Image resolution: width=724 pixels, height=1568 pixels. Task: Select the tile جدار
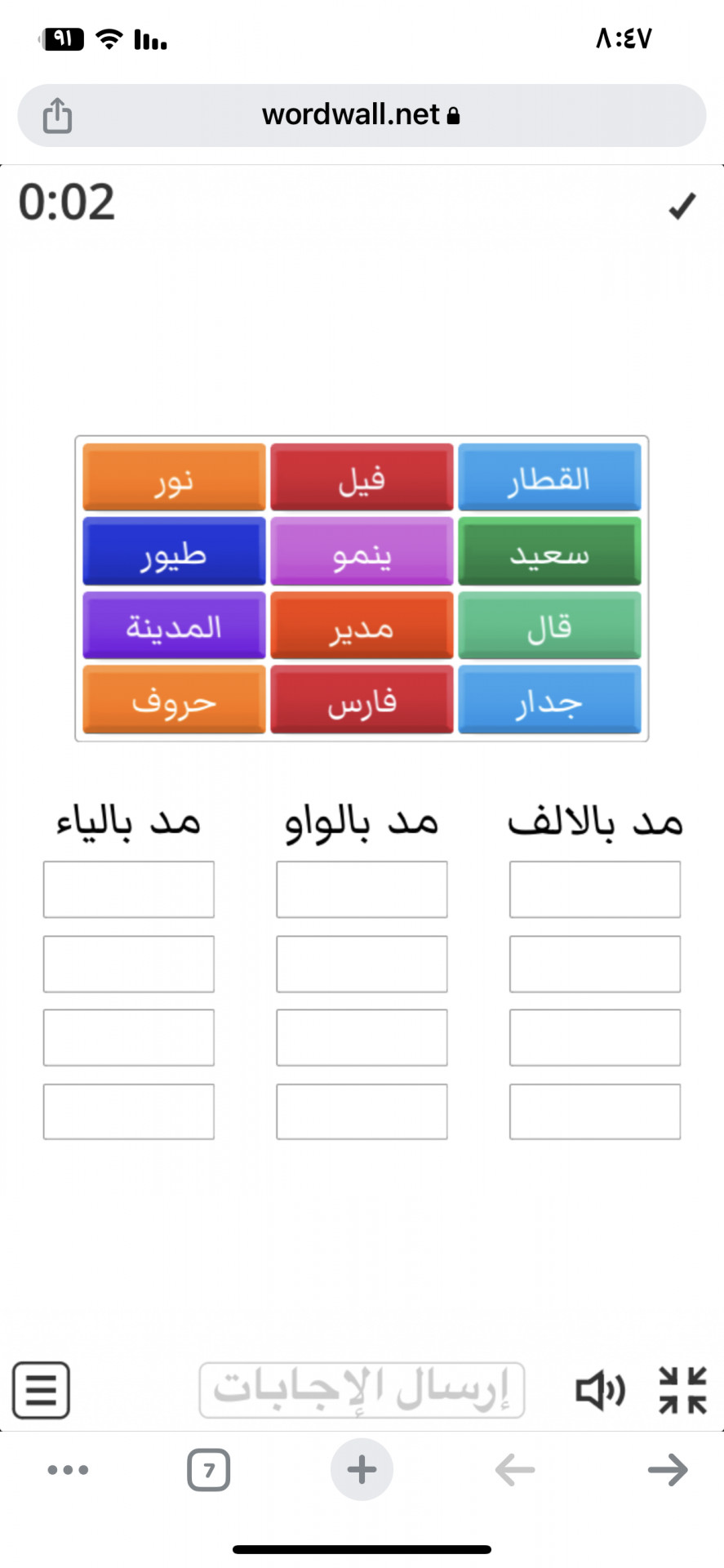pyautogui.click(x=549, y=700)
